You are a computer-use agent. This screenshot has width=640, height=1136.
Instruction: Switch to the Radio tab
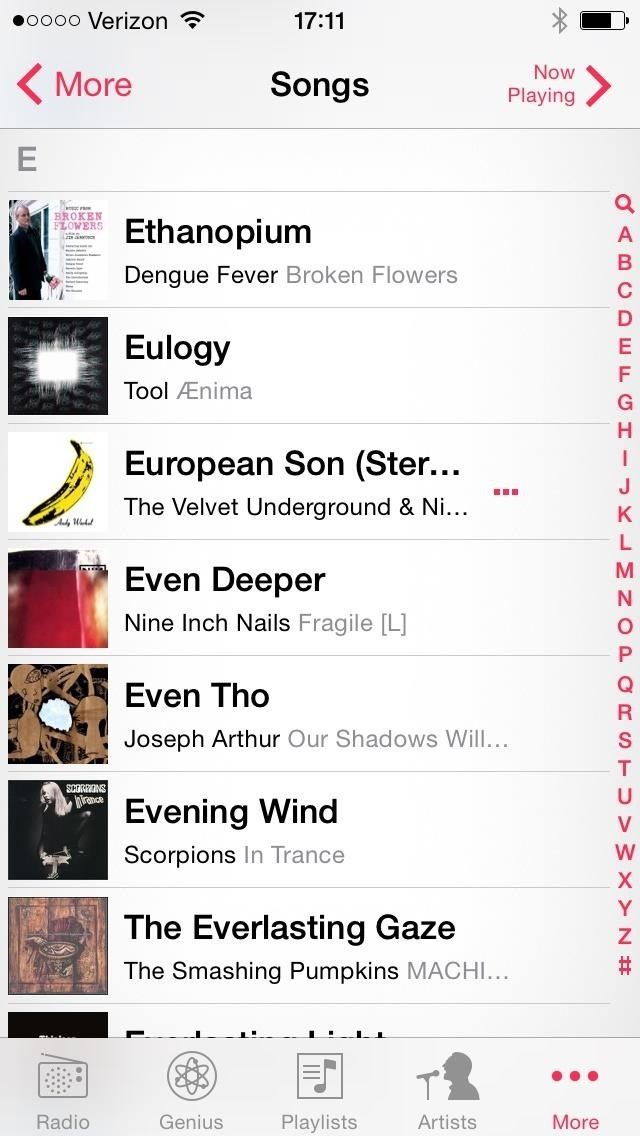[63, 1090]
